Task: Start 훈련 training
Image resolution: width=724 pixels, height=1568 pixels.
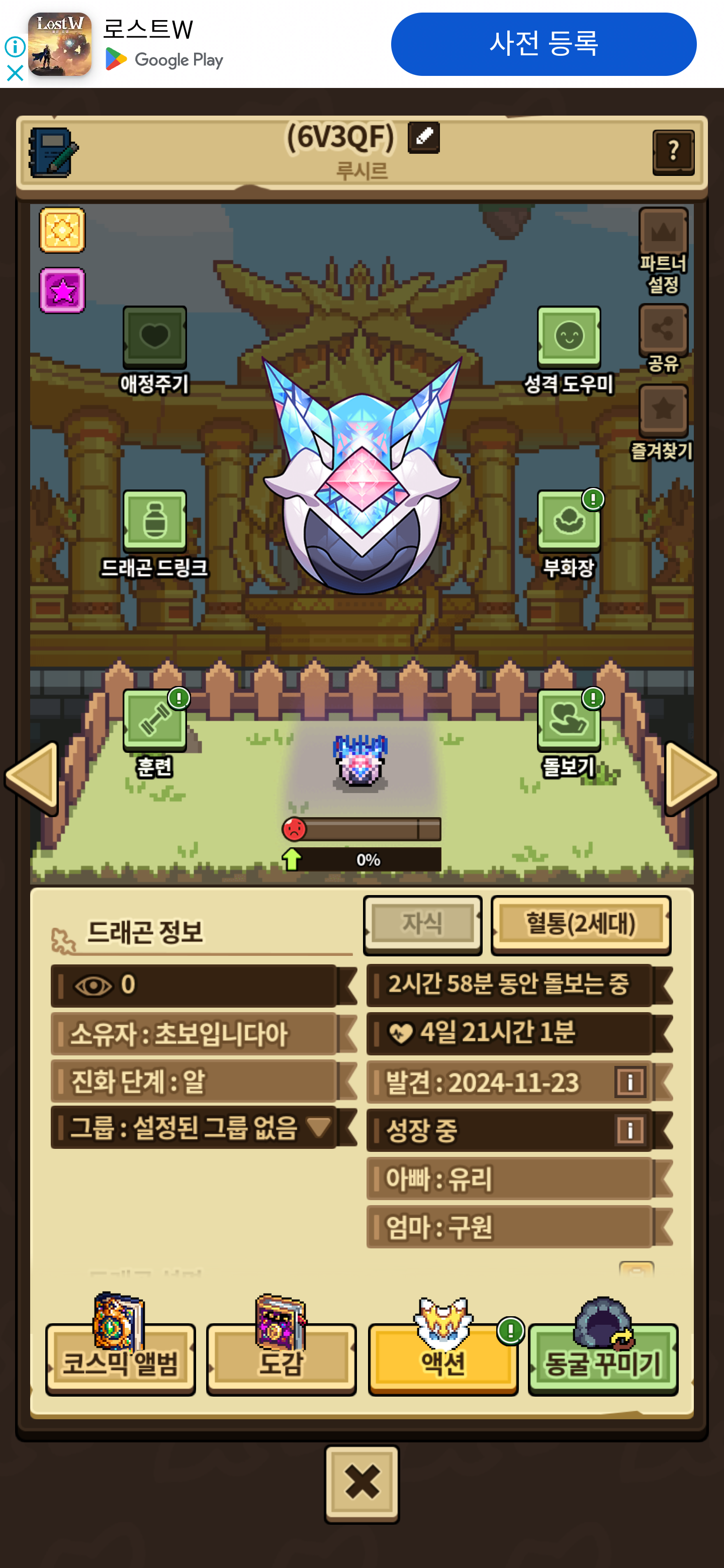Action: pyautogui.click(x=155, y=733)
